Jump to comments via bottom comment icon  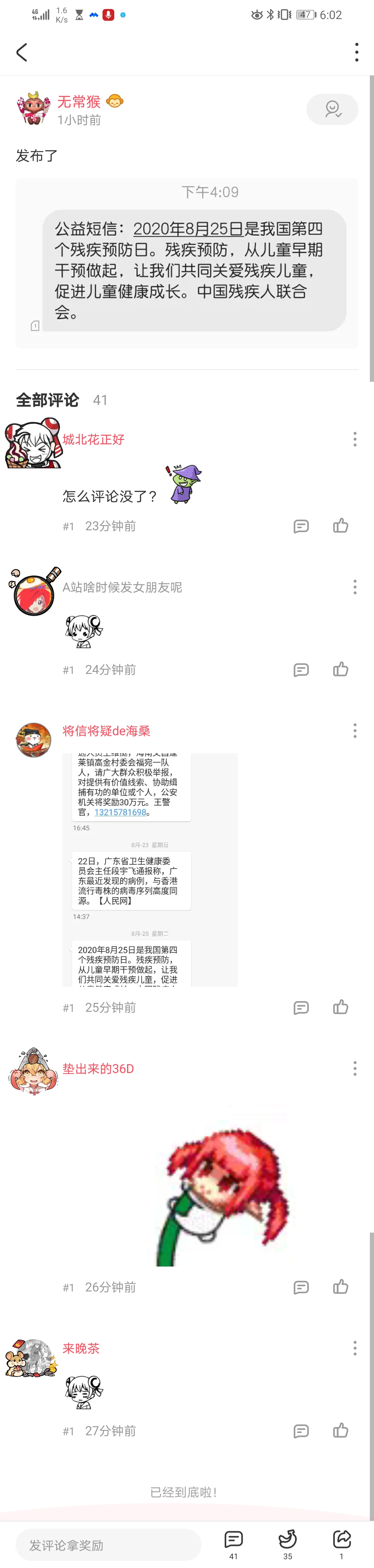[x=233, y=1541]
